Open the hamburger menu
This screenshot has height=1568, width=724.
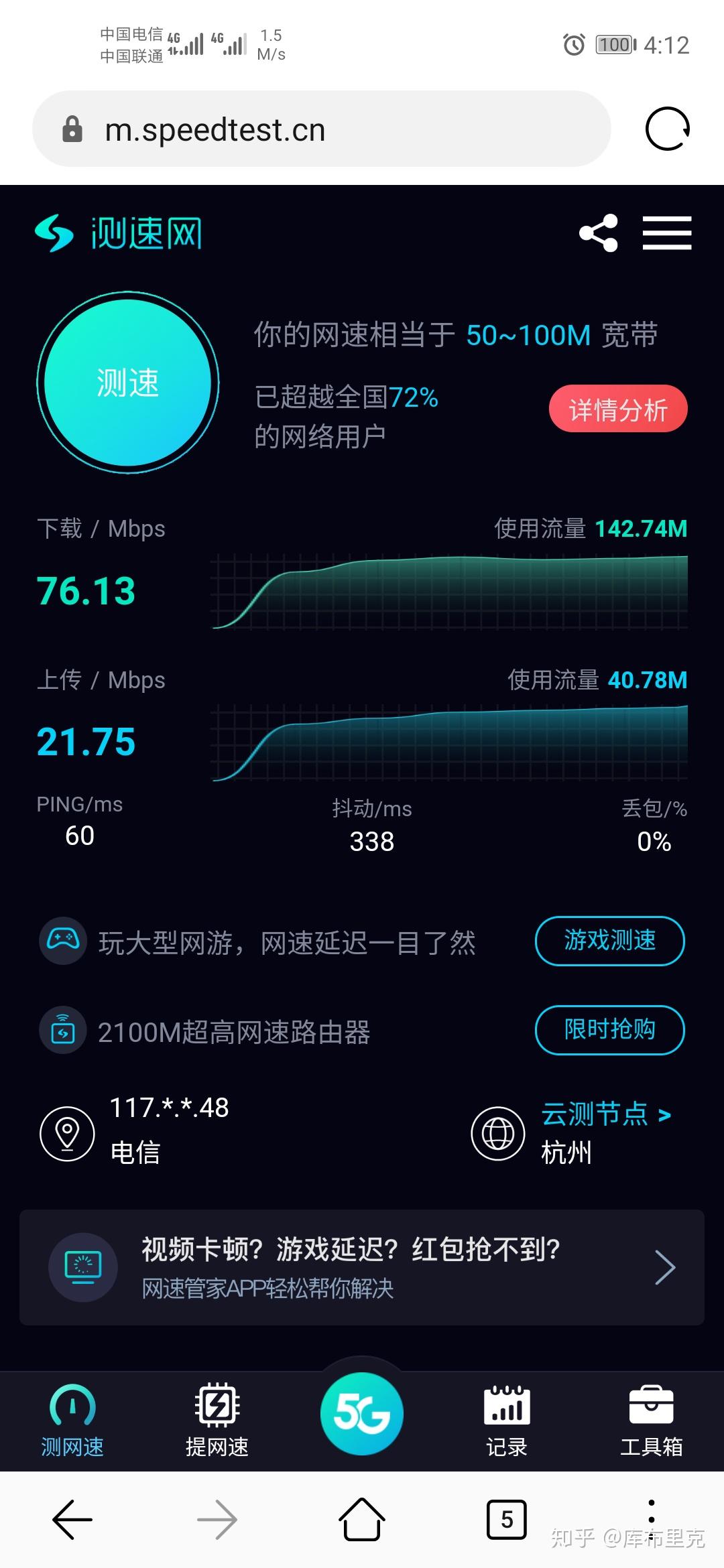(666, 233)
